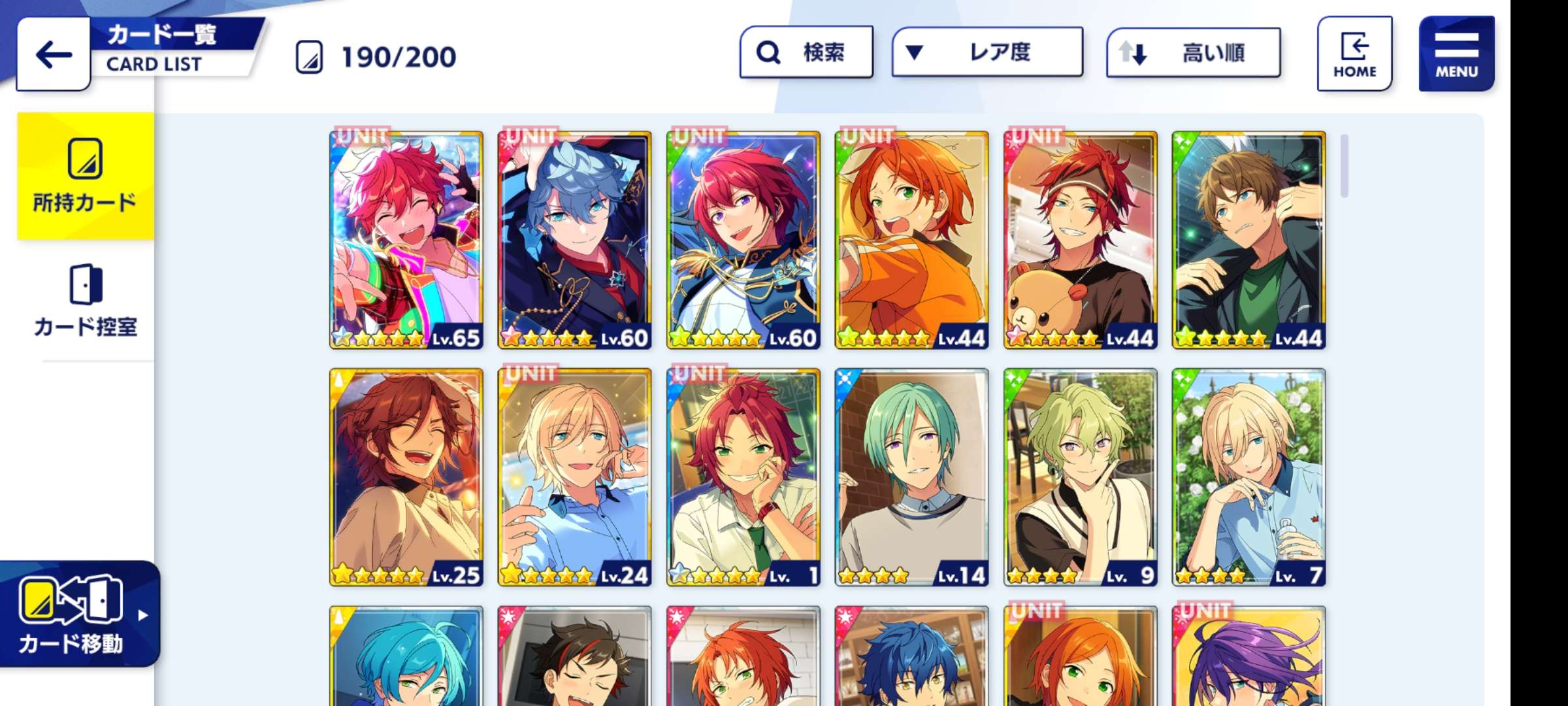Viewport: 1568px width, 706px height.
Task: View the blond Lv.24 card
Action: [x=575, y=477]
